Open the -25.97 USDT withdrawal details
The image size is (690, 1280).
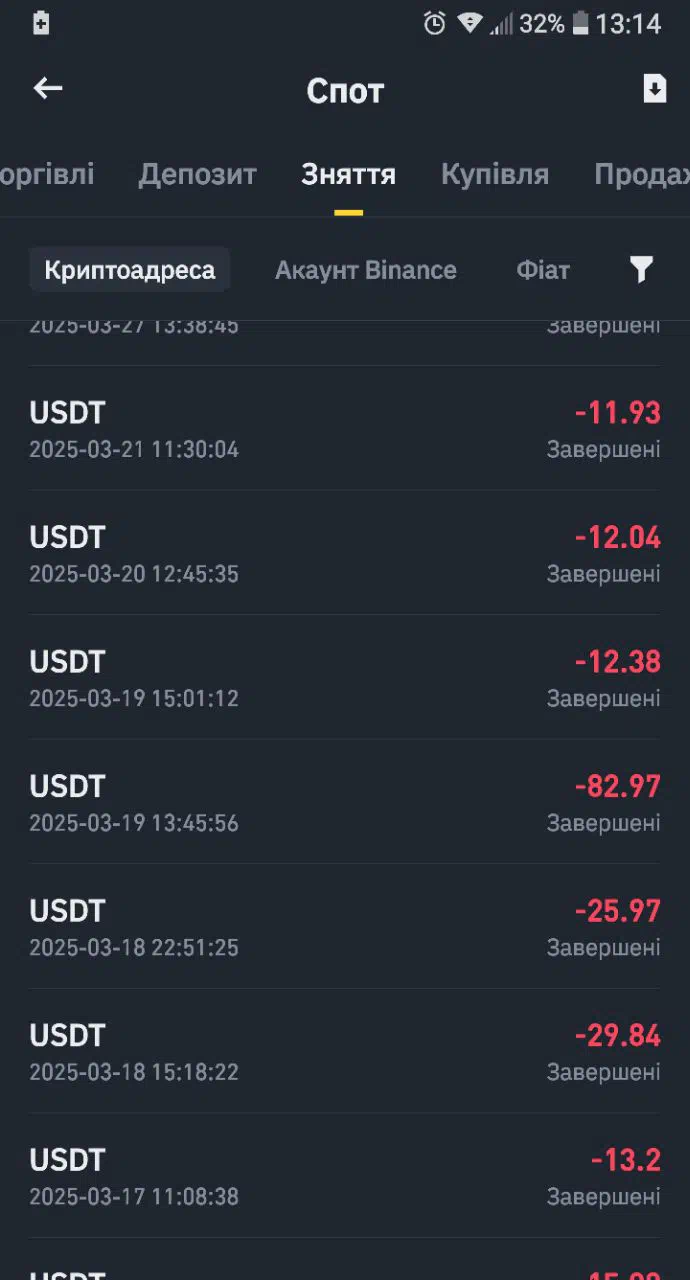(345, 926)
